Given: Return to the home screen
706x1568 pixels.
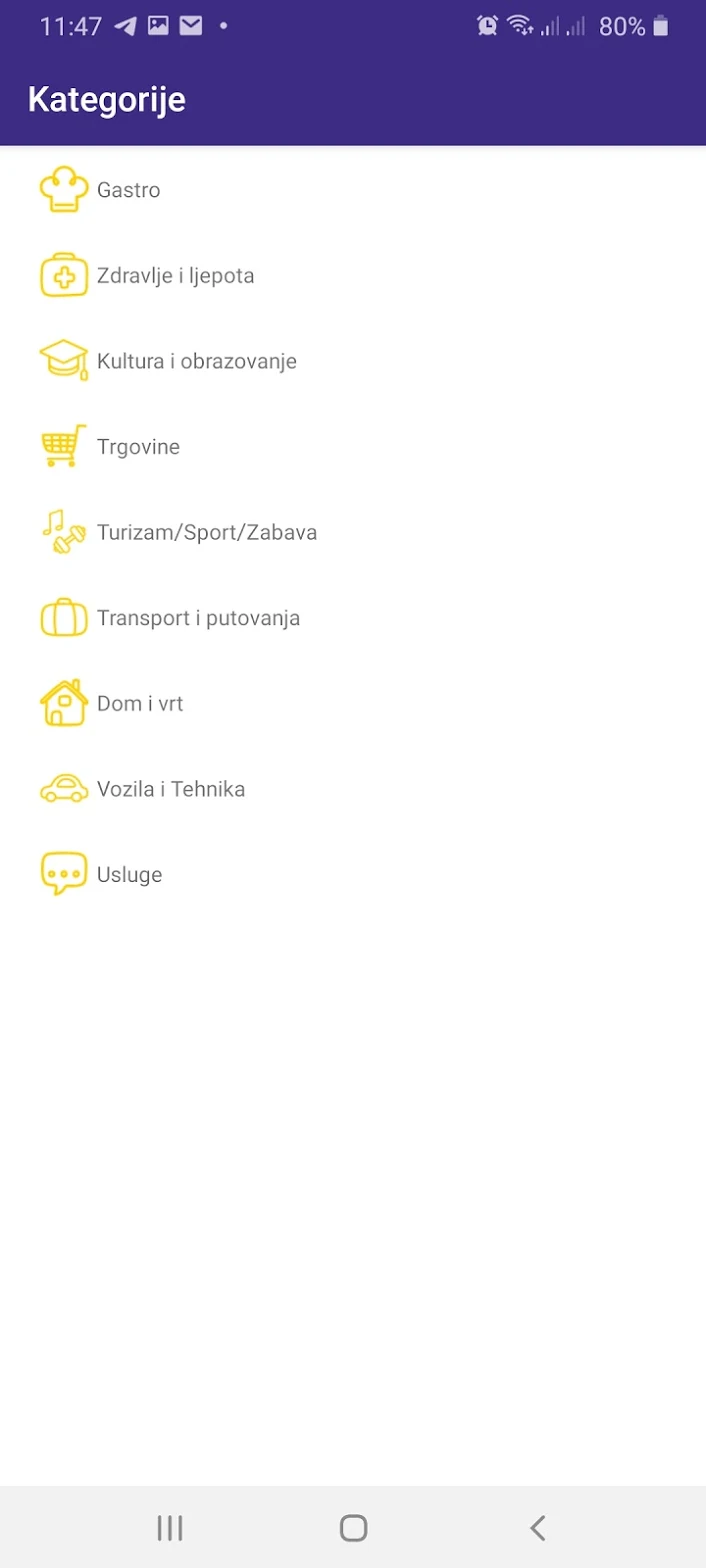Looking at the screenshot, I should pos(353,1527).
